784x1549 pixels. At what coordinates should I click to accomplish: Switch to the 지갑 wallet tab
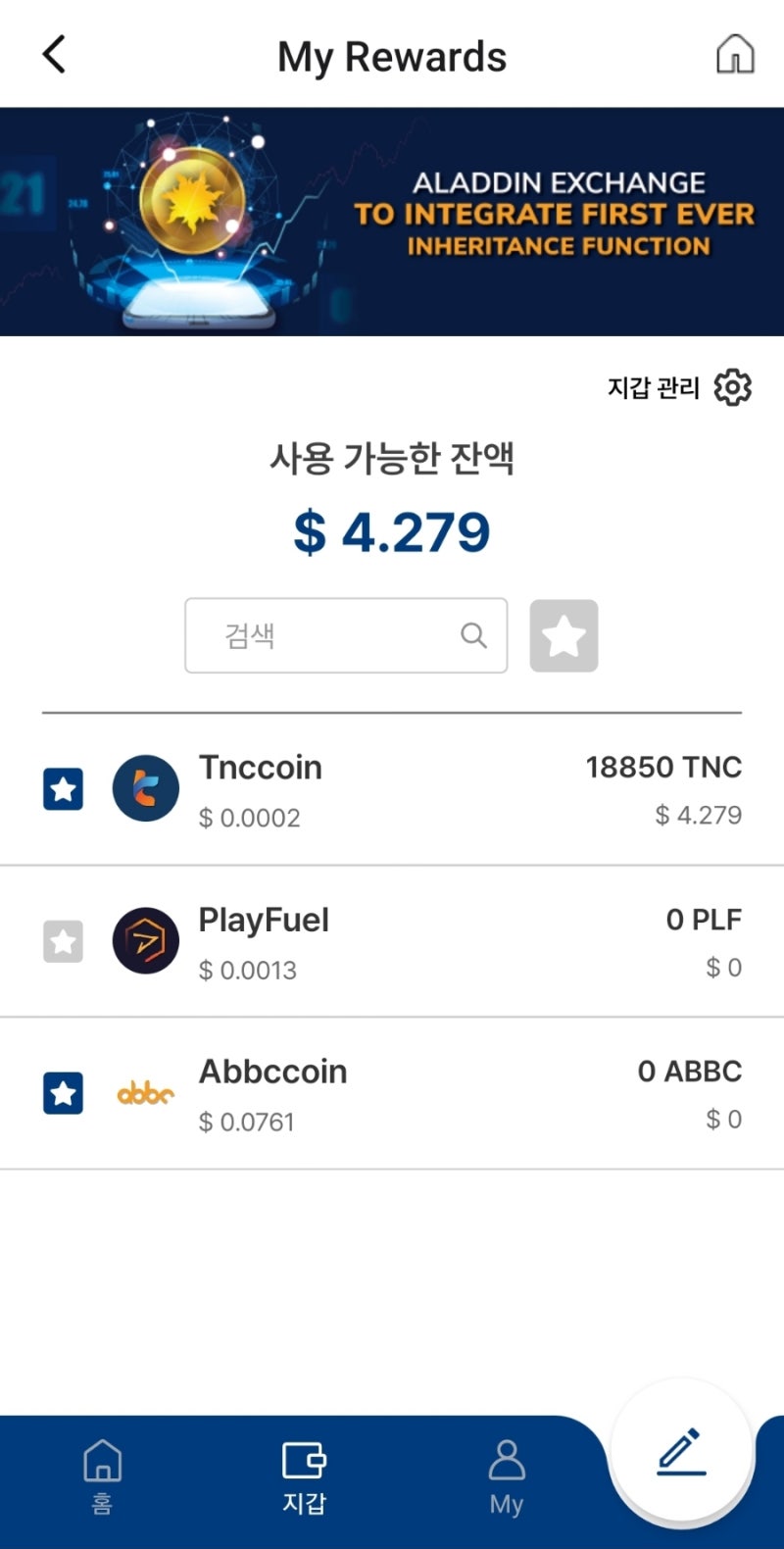(304, 1475)
